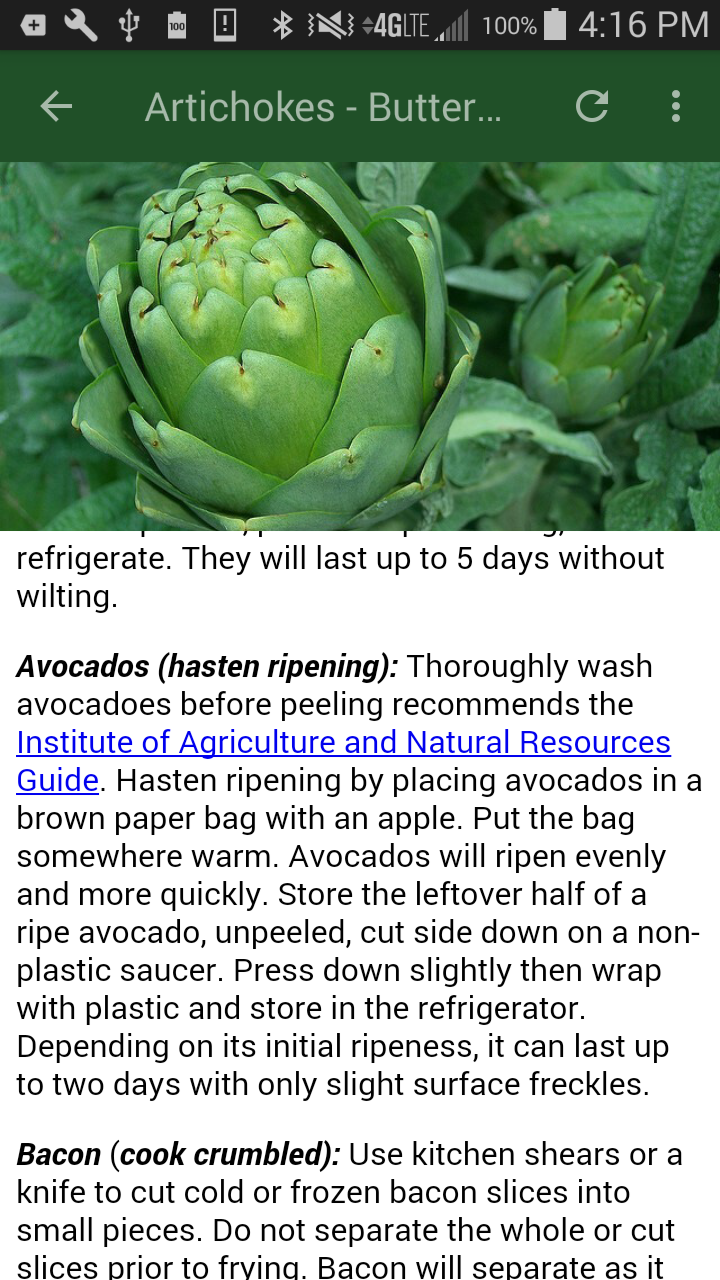Viewport: 720px width, 1280px height.
Task: Select the green app bar header
Action: point(360,106)
